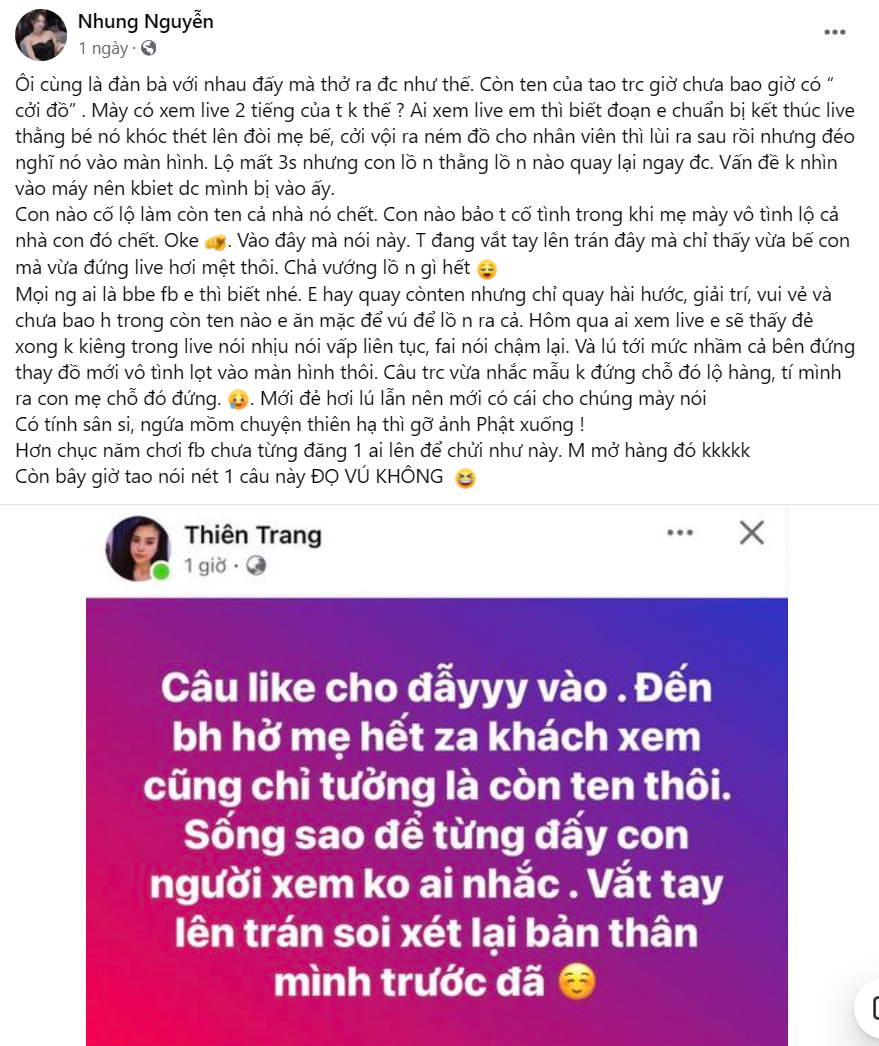The width and height of the screenshot is (879, 1046).
Task: Open the post's three-dot options menu
Action: [x=834, y=32]
